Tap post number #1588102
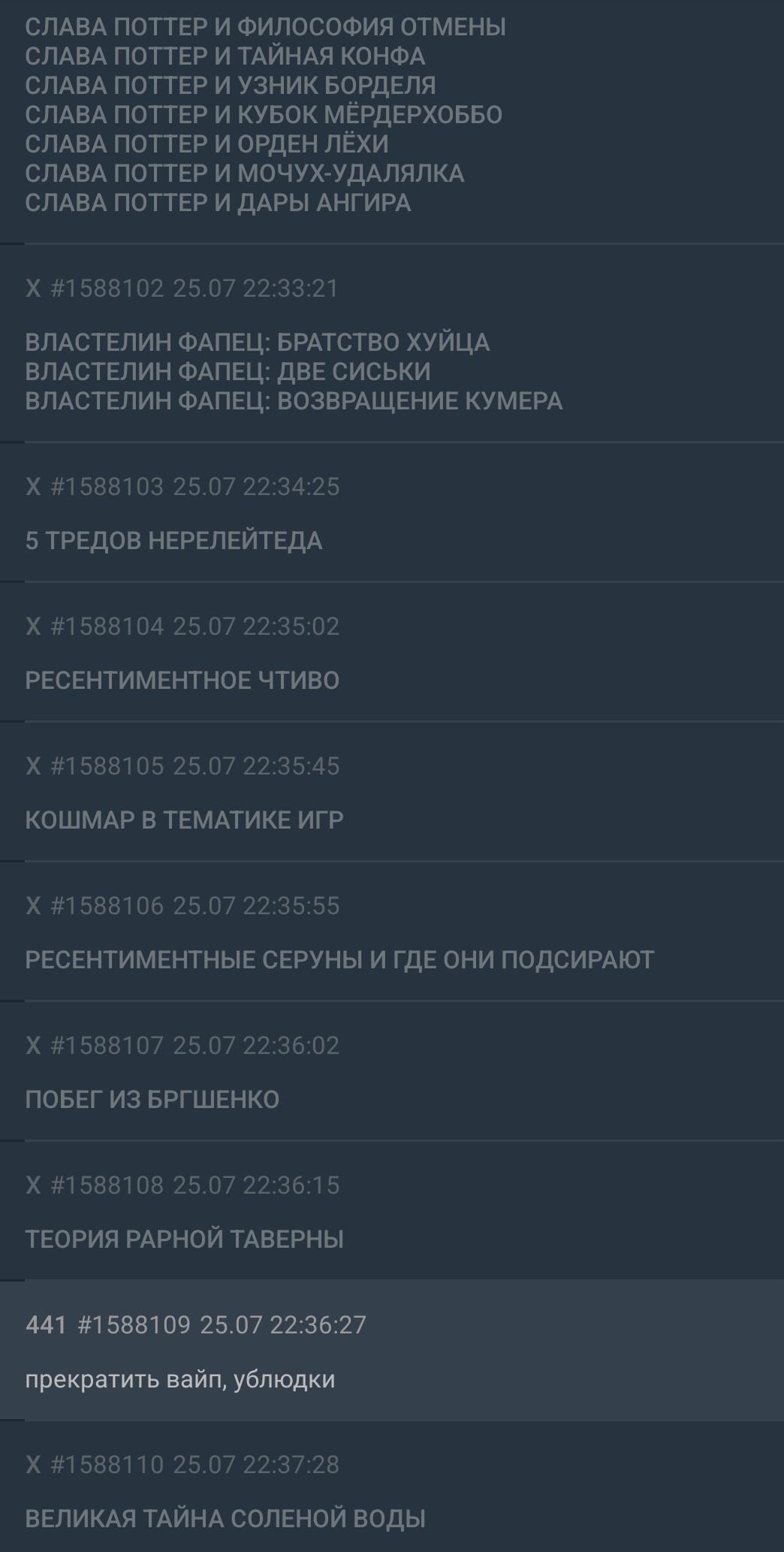 107,288
